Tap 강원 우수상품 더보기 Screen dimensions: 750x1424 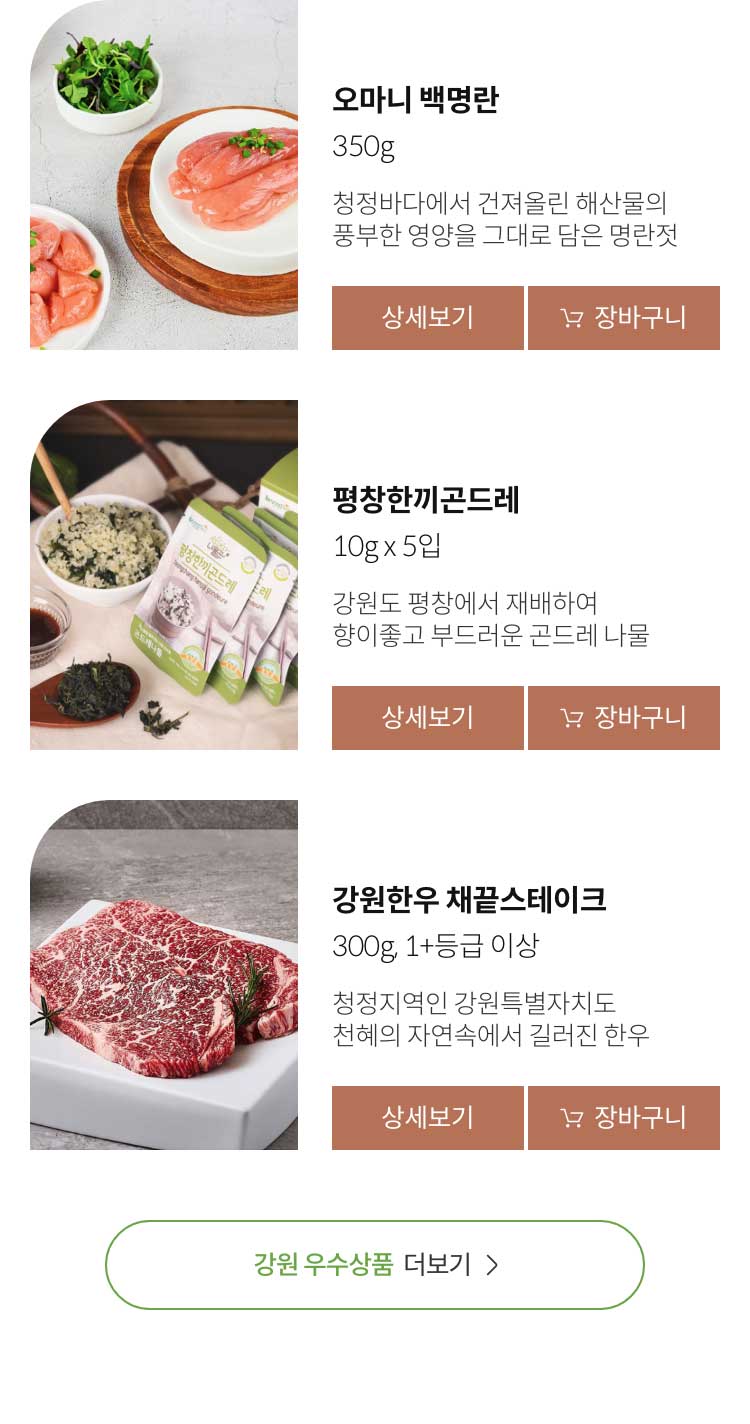(374, 1264)
